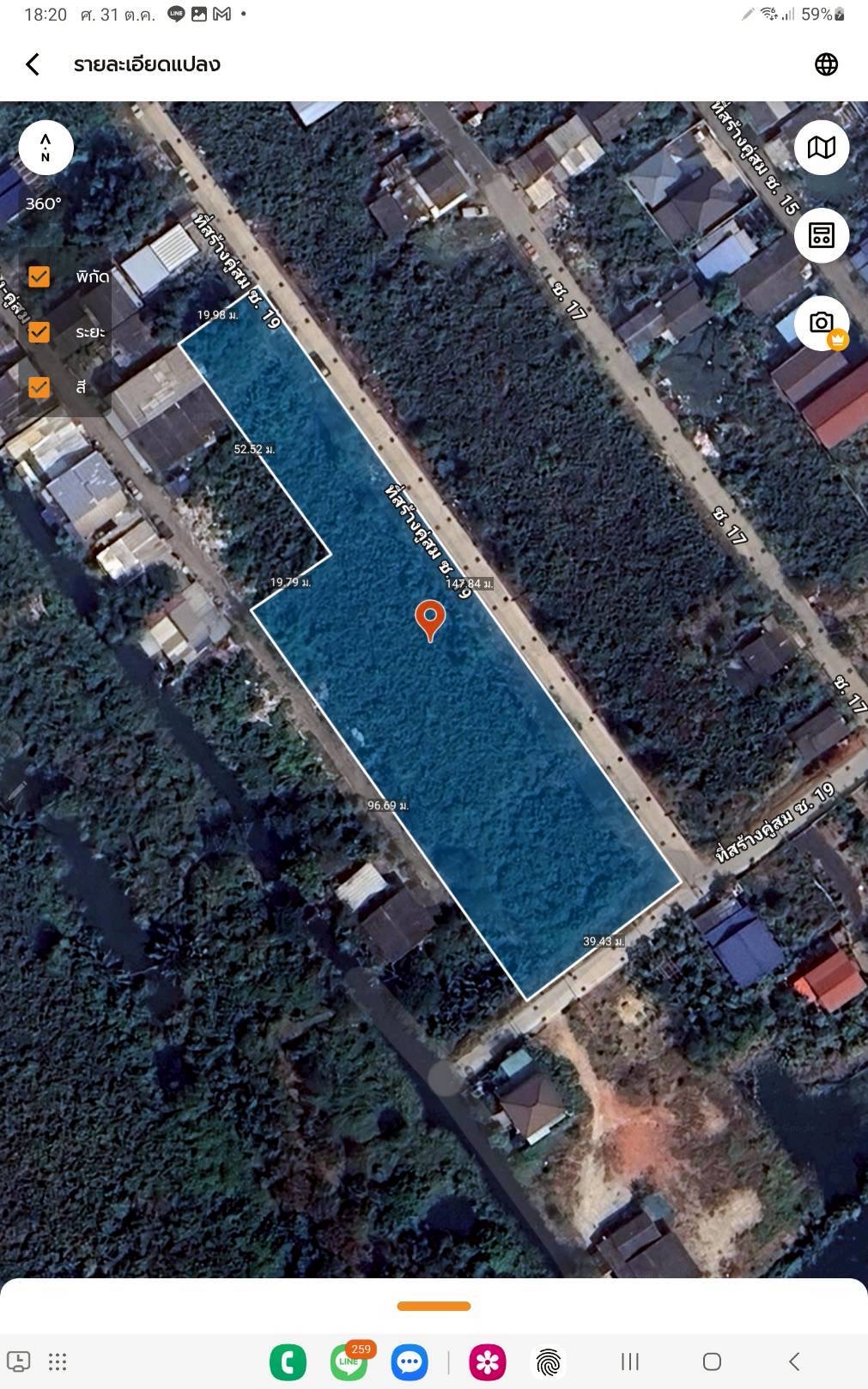868x1389 pixels.
Task: Uncheck the สี checkbox
Action: coord(39,387)
